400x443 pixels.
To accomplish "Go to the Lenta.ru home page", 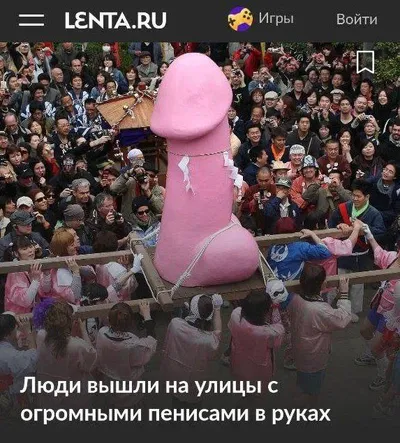I will pyautogui.click(x=115, y=20).
